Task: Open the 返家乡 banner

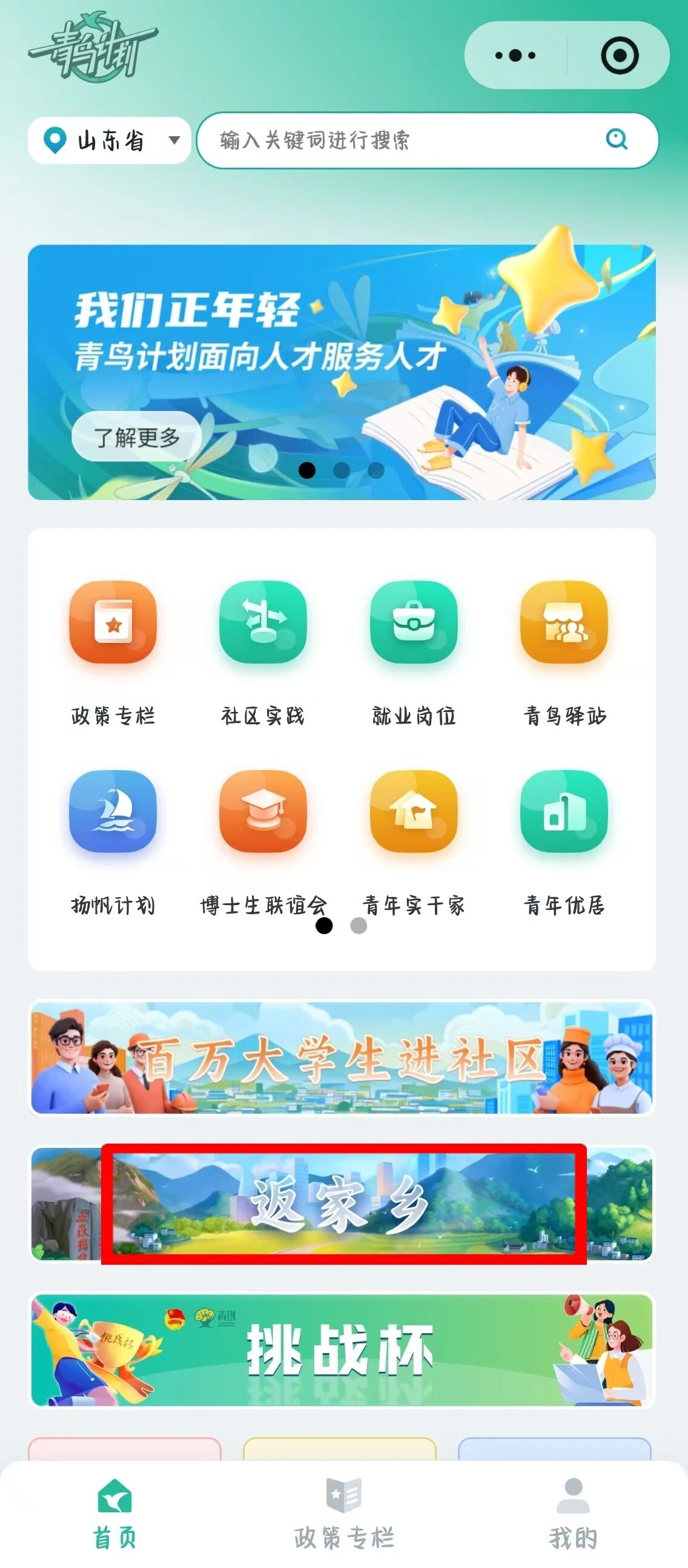Action: pos(342,1204)
